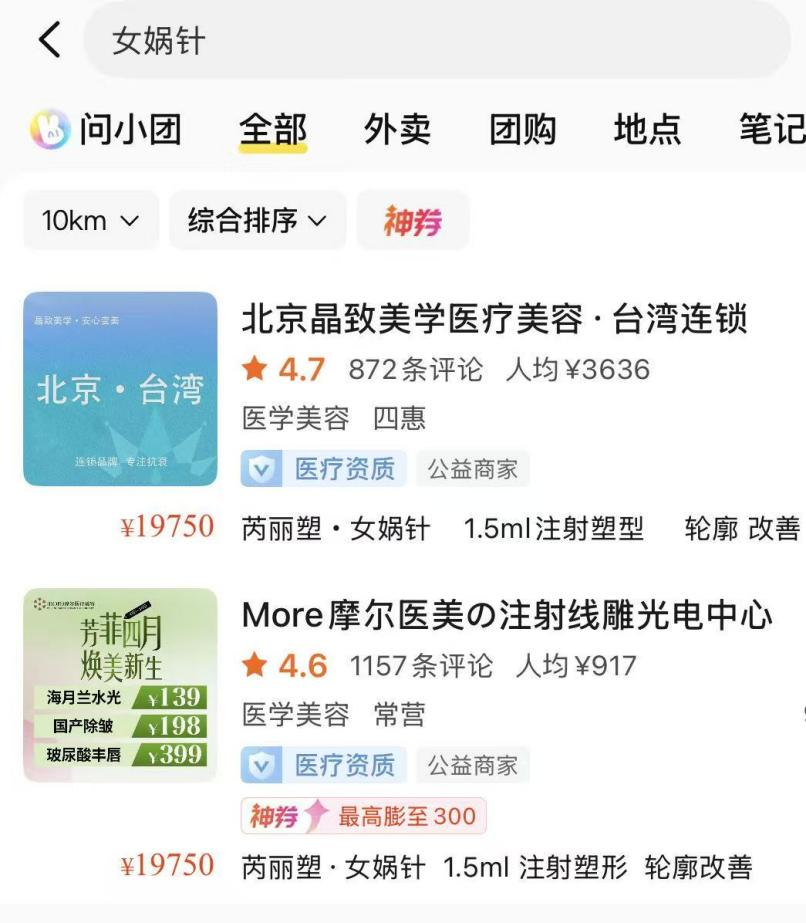Apply the 神券 filter chip
The height and width of the screenshot is (923, 806).
point(413,220)
